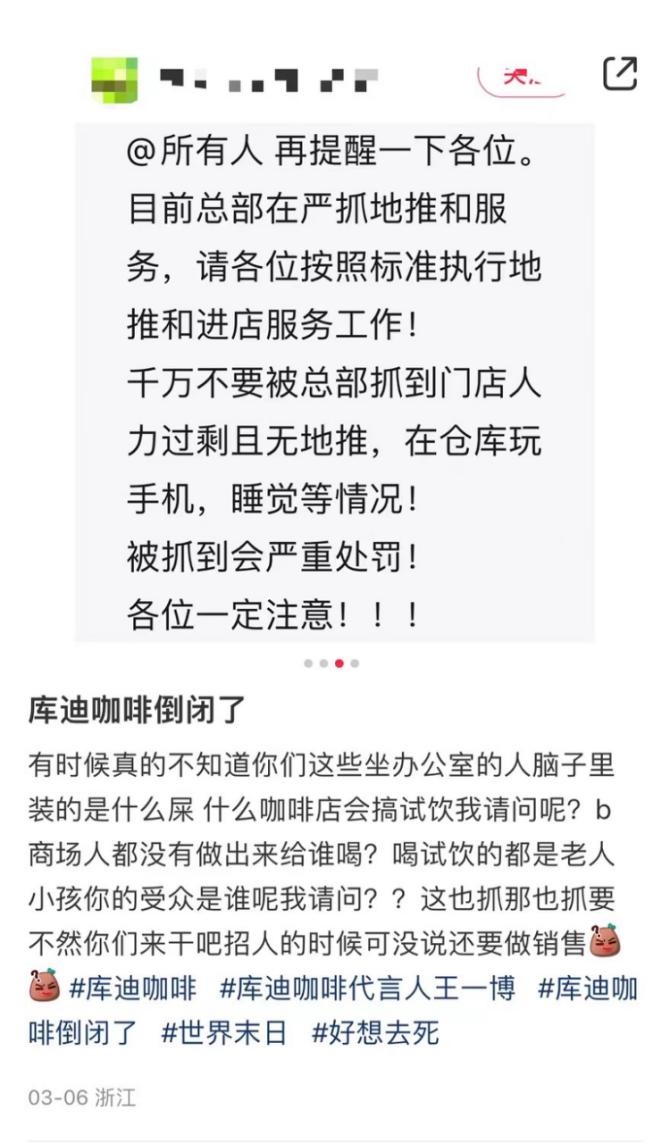Open the #库迪咖啡 hashtag
This screenshot has height=1144, width=671.
133,988
